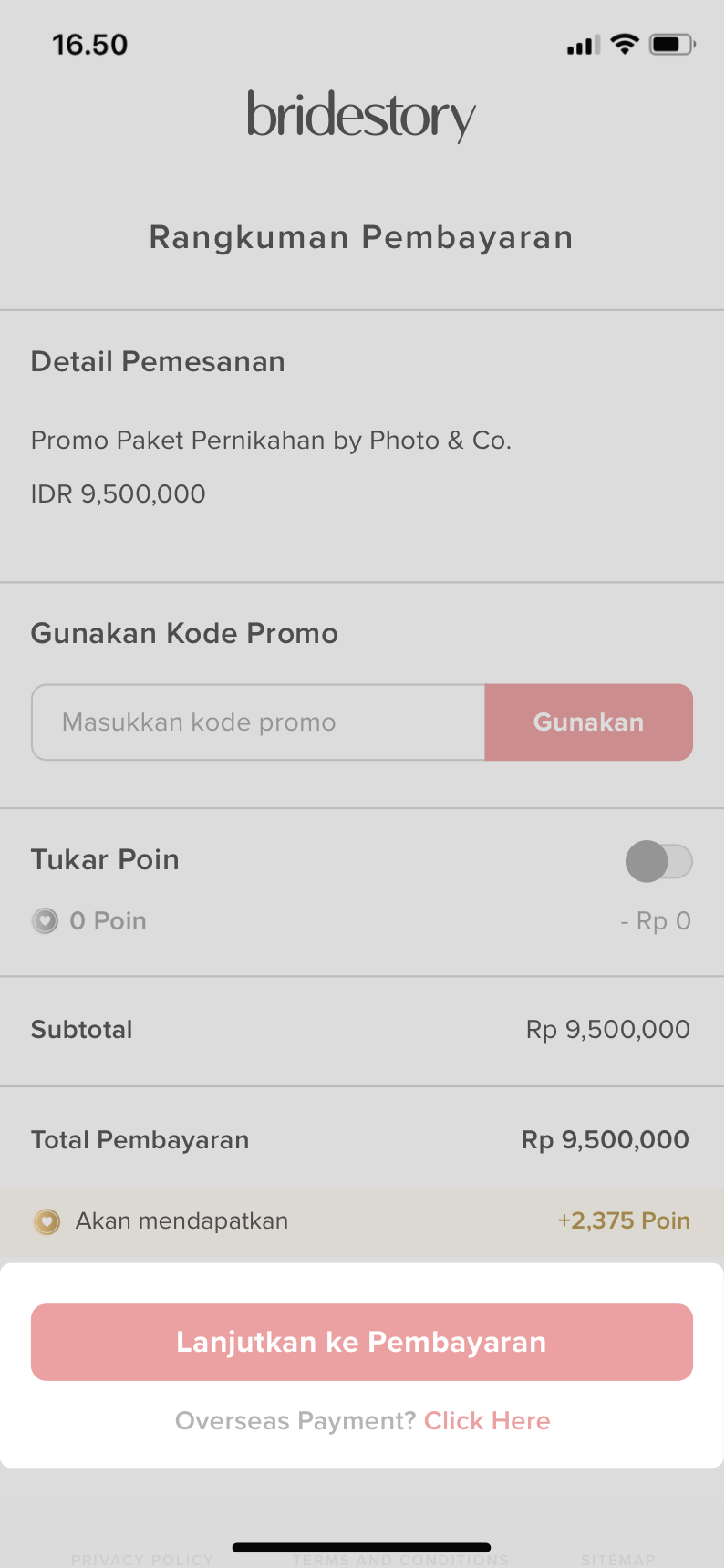725x1568 pixels.
Task: Continue with Lanjutkan ke Pembayaran
Action: click(362, 1342)
